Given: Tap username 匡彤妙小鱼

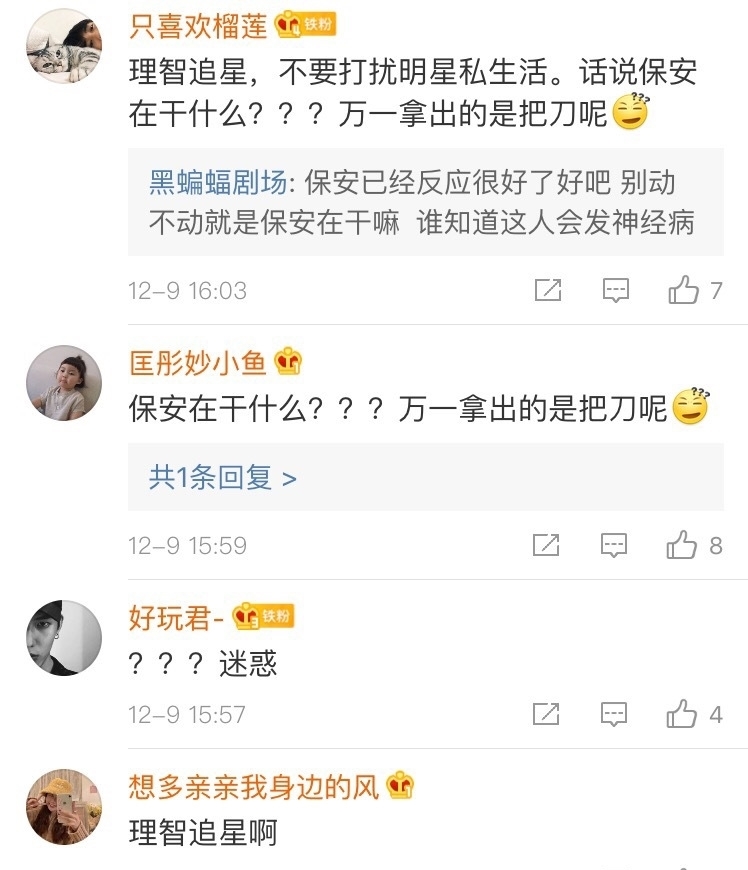Looking at the screenshot, I should pos(198,362).
